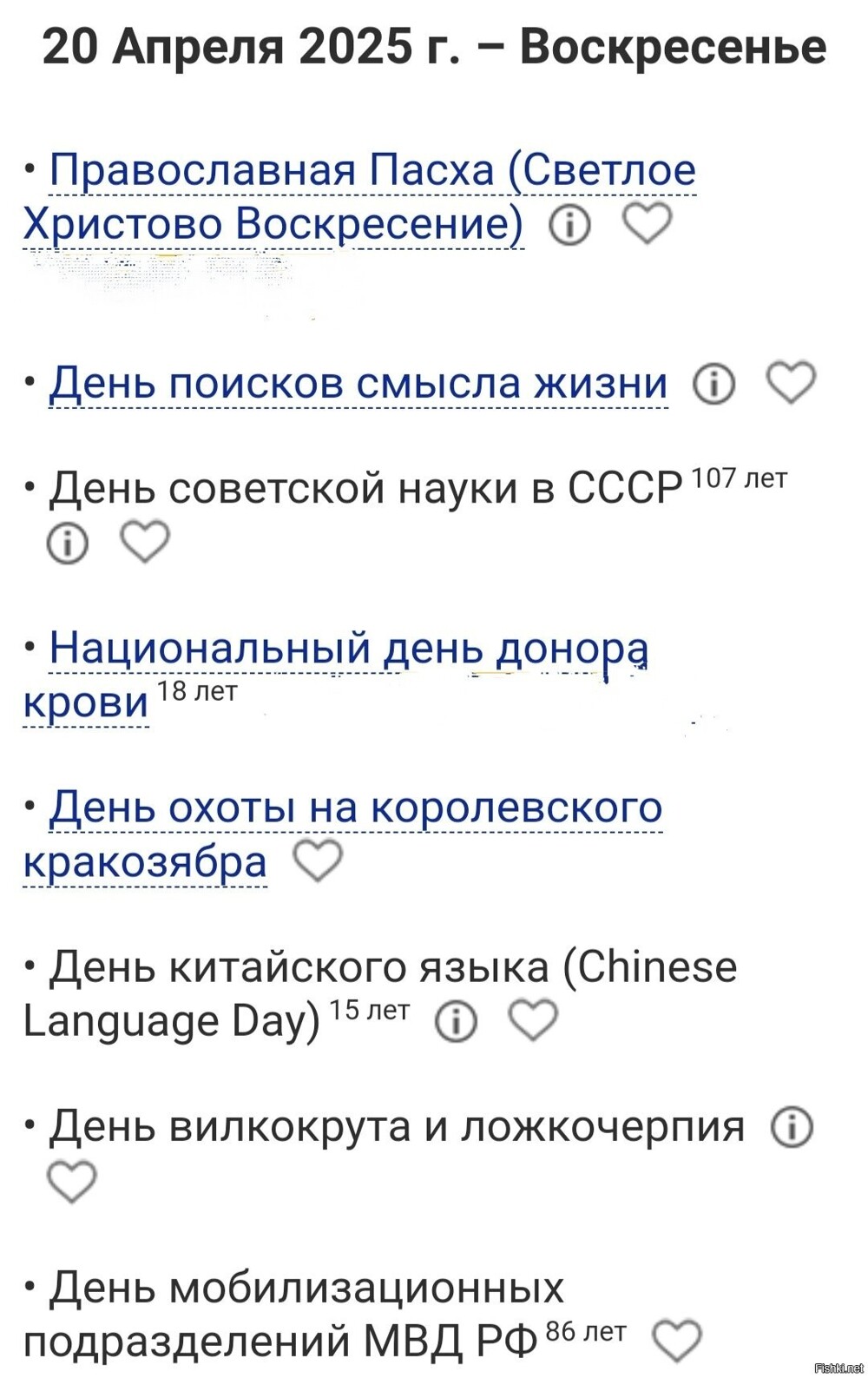Tap the heart by Chinese Language Day
Screen dimensions: 868x1378
pos(533,1020)
